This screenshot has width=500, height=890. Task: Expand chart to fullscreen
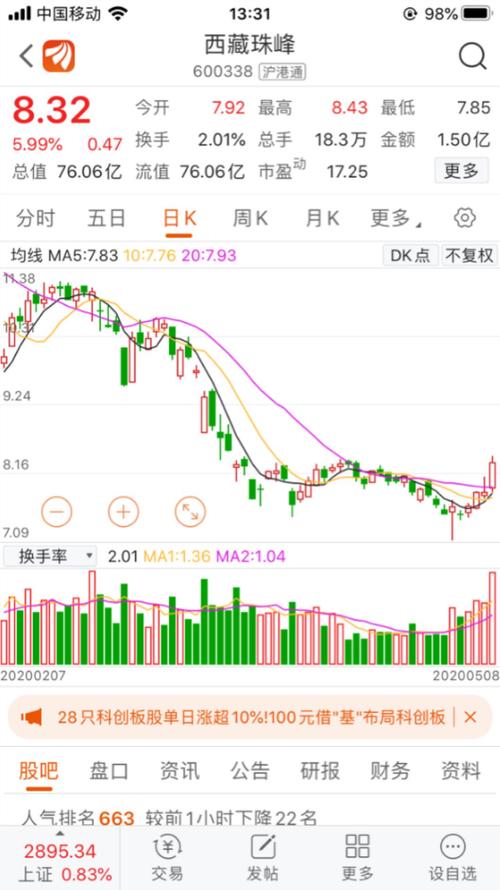(x=190, y=512)
